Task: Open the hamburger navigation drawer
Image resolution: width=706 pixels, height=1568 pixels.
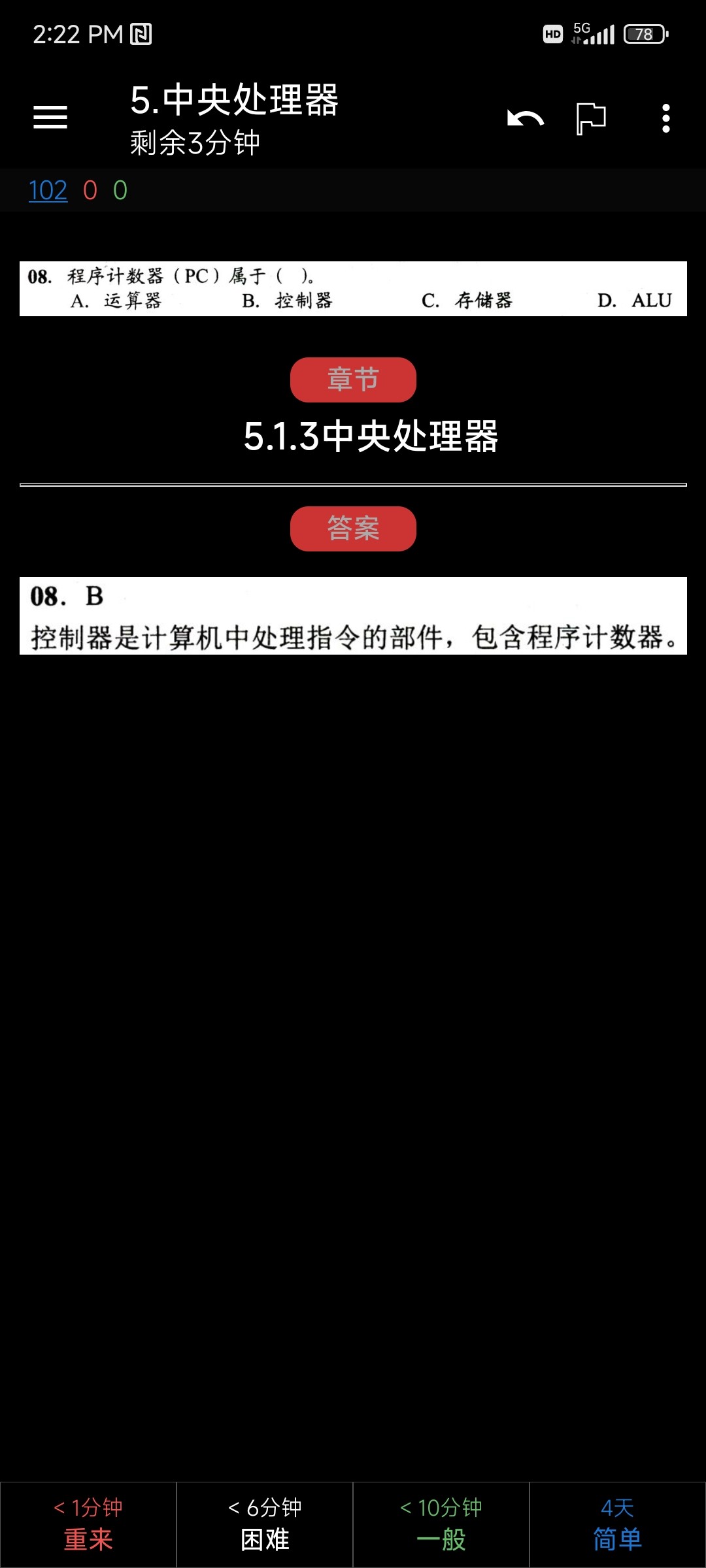Action: pyautogui.click(x=50, y=118)
